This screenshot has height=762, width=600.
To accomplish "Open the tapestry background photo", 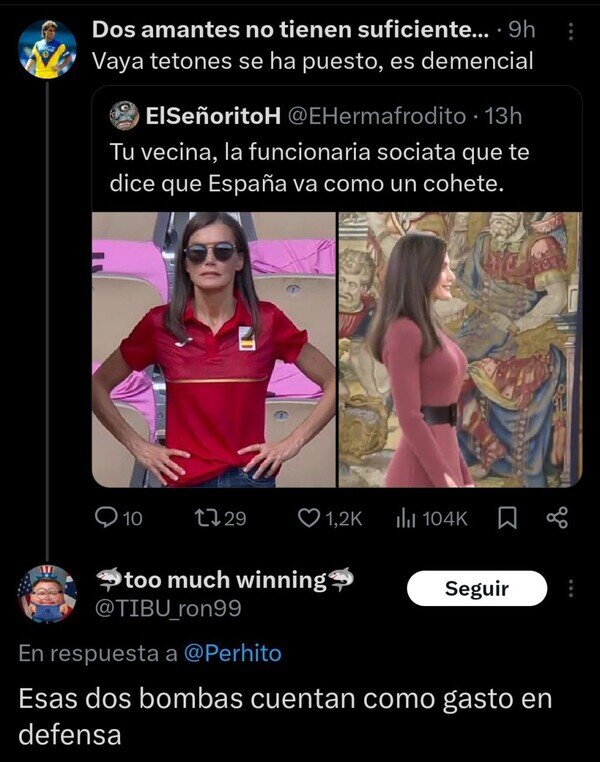I will tap(459, 349).
